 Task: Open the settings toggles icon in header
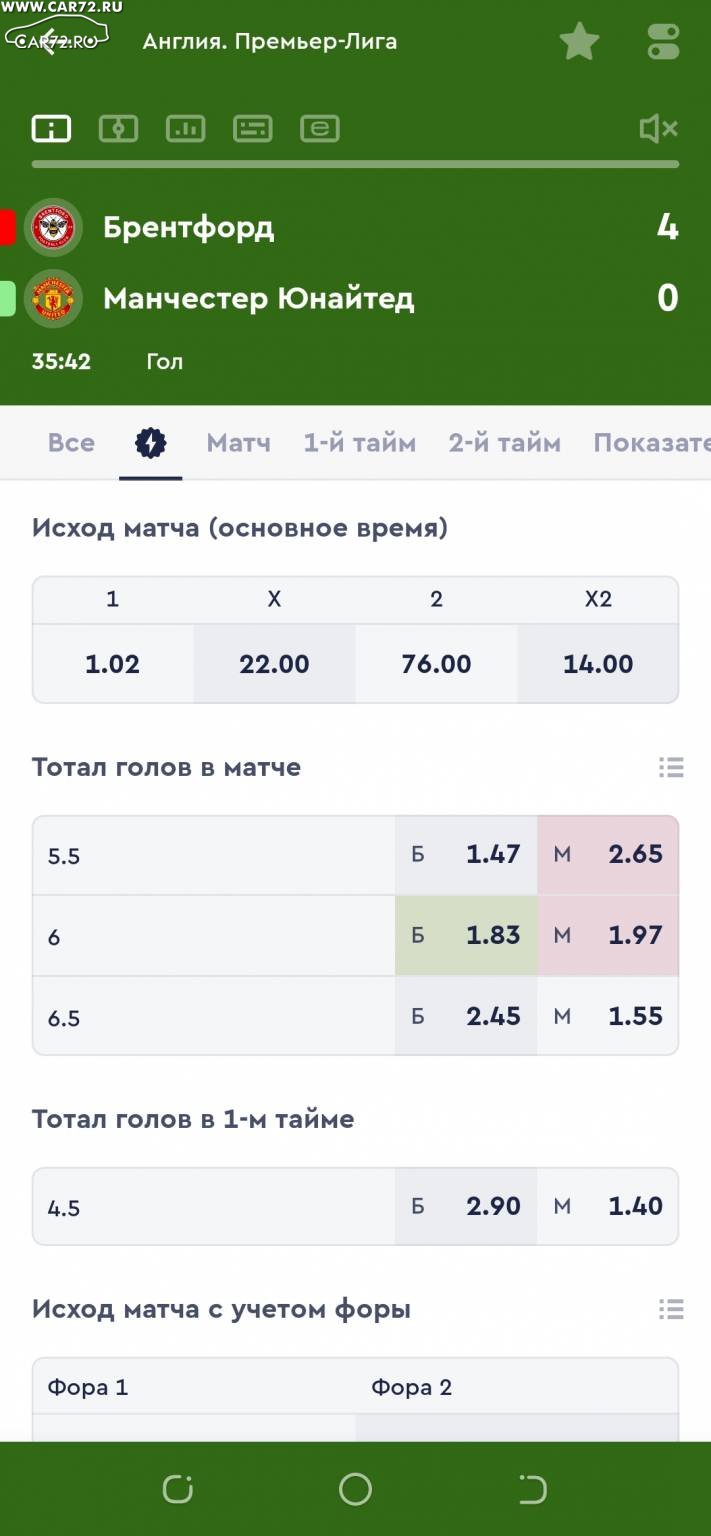(x=663, y=42)
